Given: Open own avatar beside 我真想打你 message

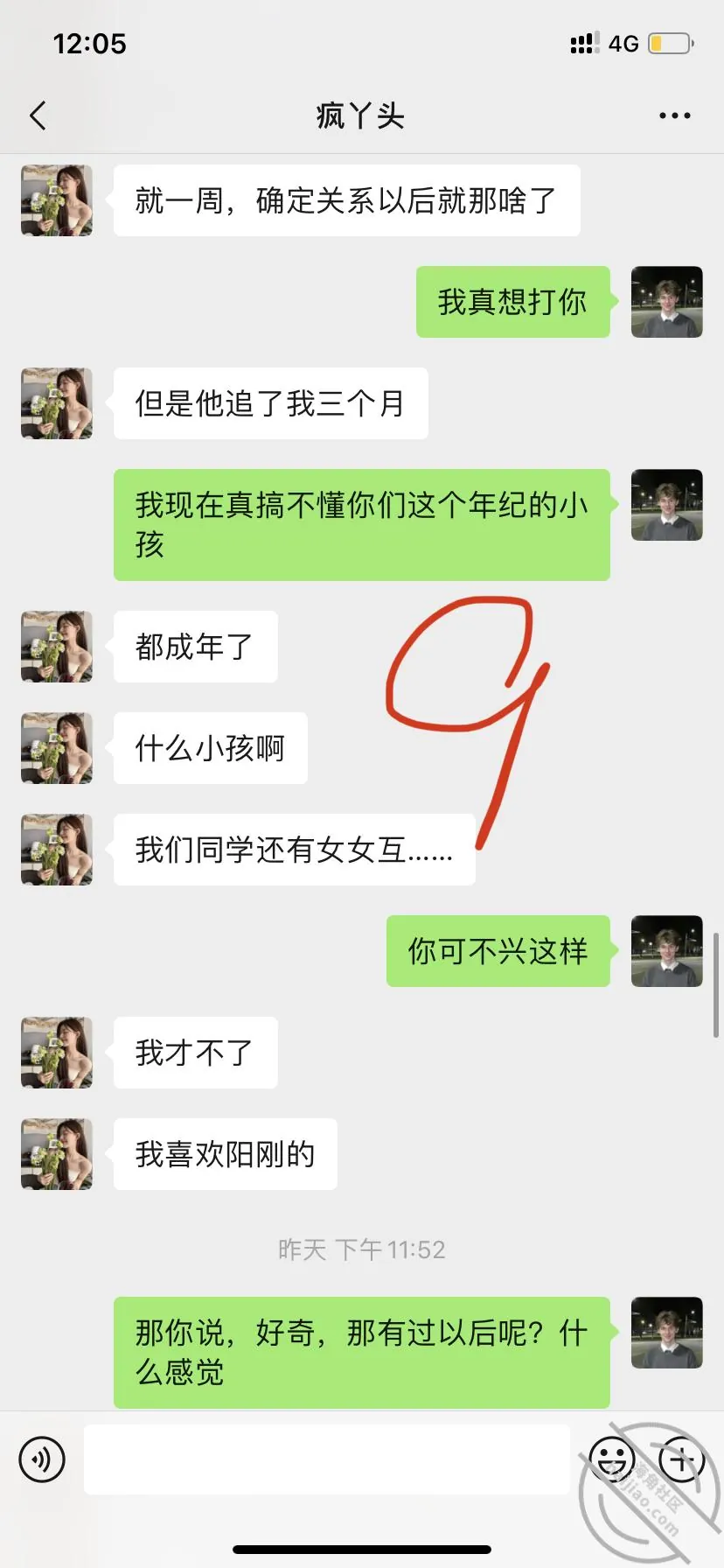Looking at the screenshot, I should 667,302.
